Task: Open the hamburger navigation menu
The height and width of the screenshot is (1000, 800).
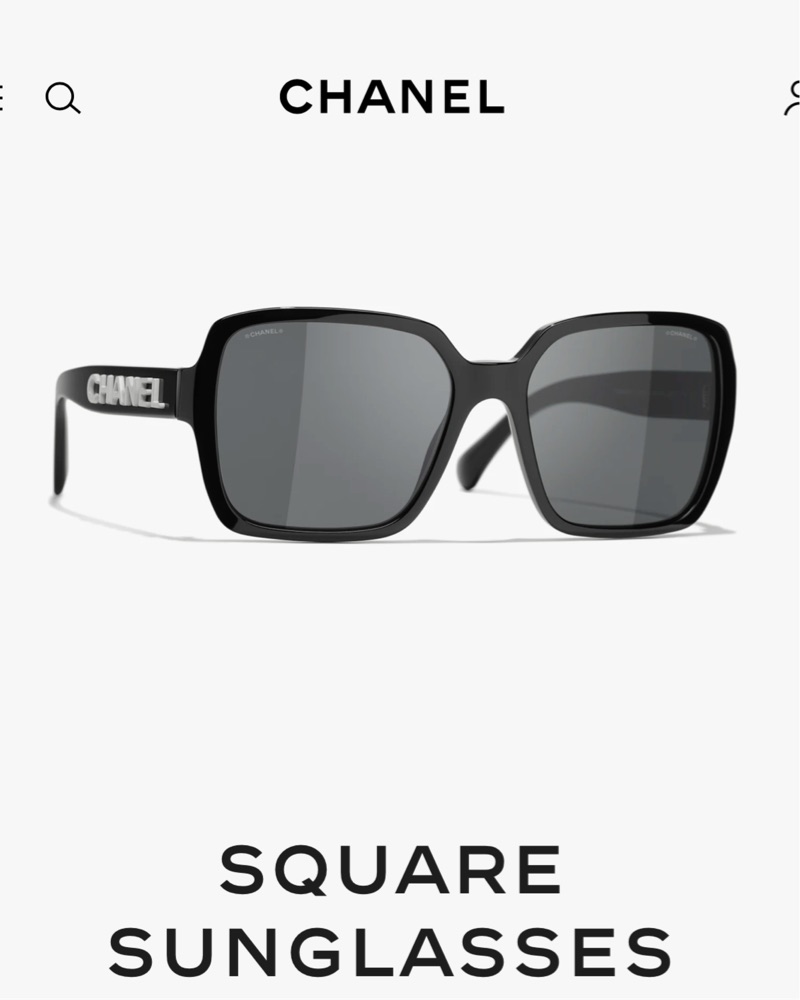Action: pyautogui.click(x=2, y=98)
